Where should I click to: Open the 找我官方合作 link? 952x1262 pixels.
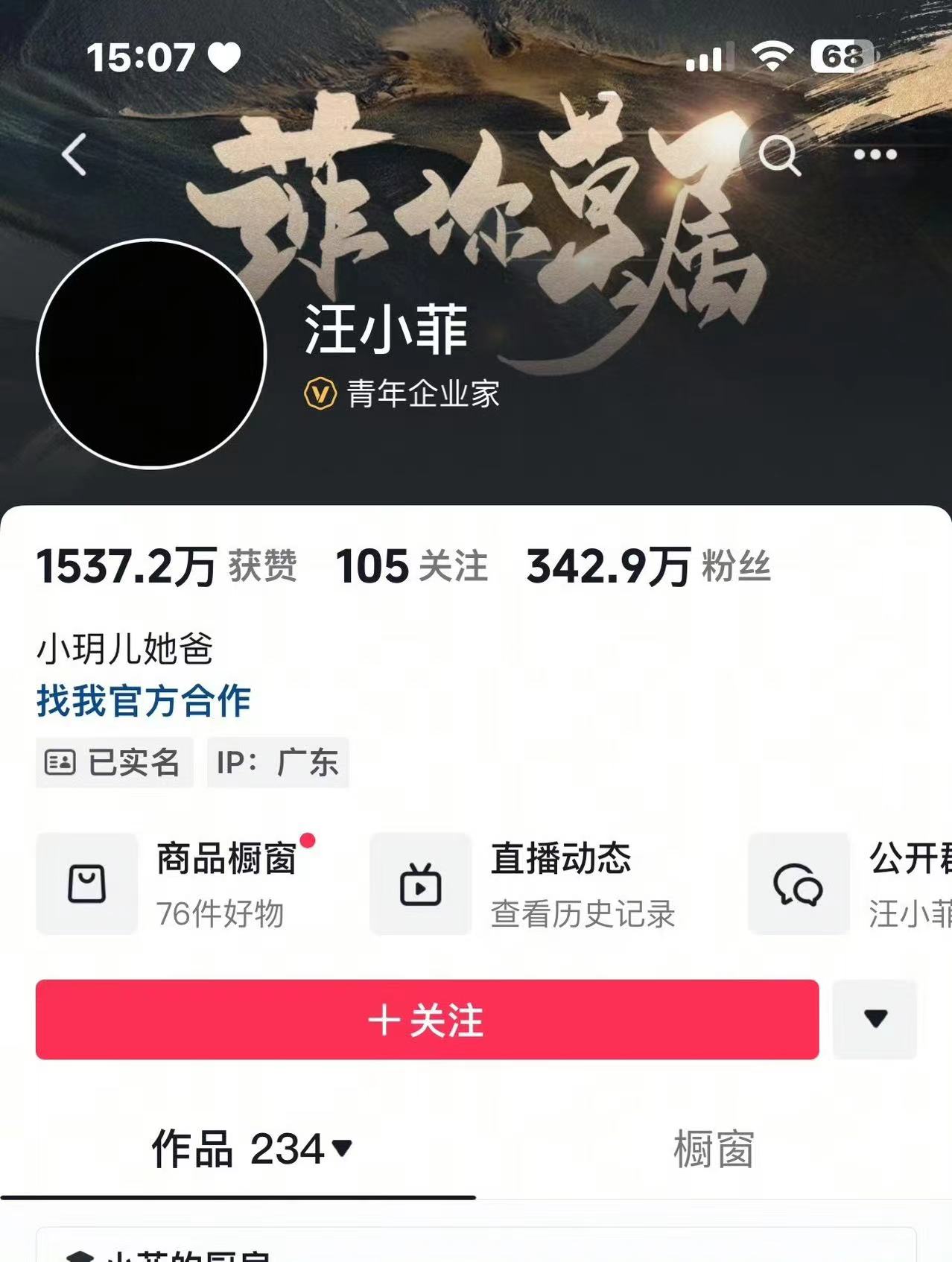144,701
